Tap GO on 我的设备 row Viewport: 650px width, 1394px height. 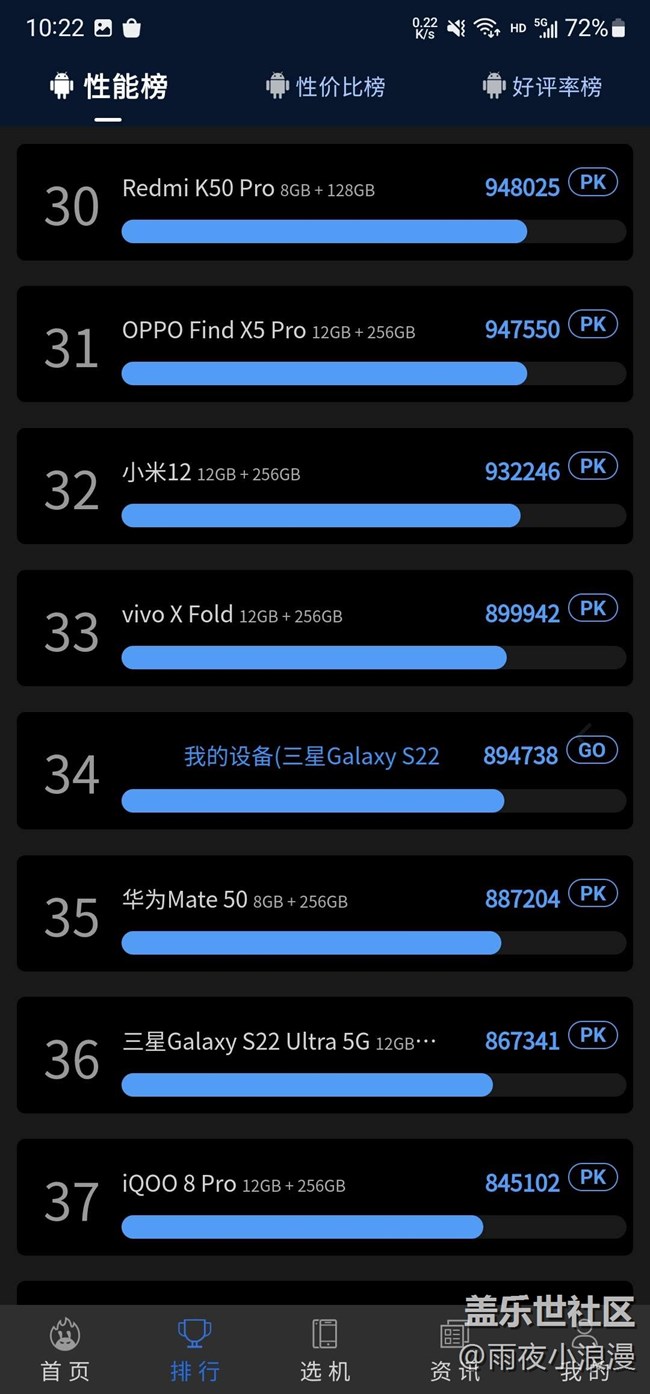click(592, 750)
